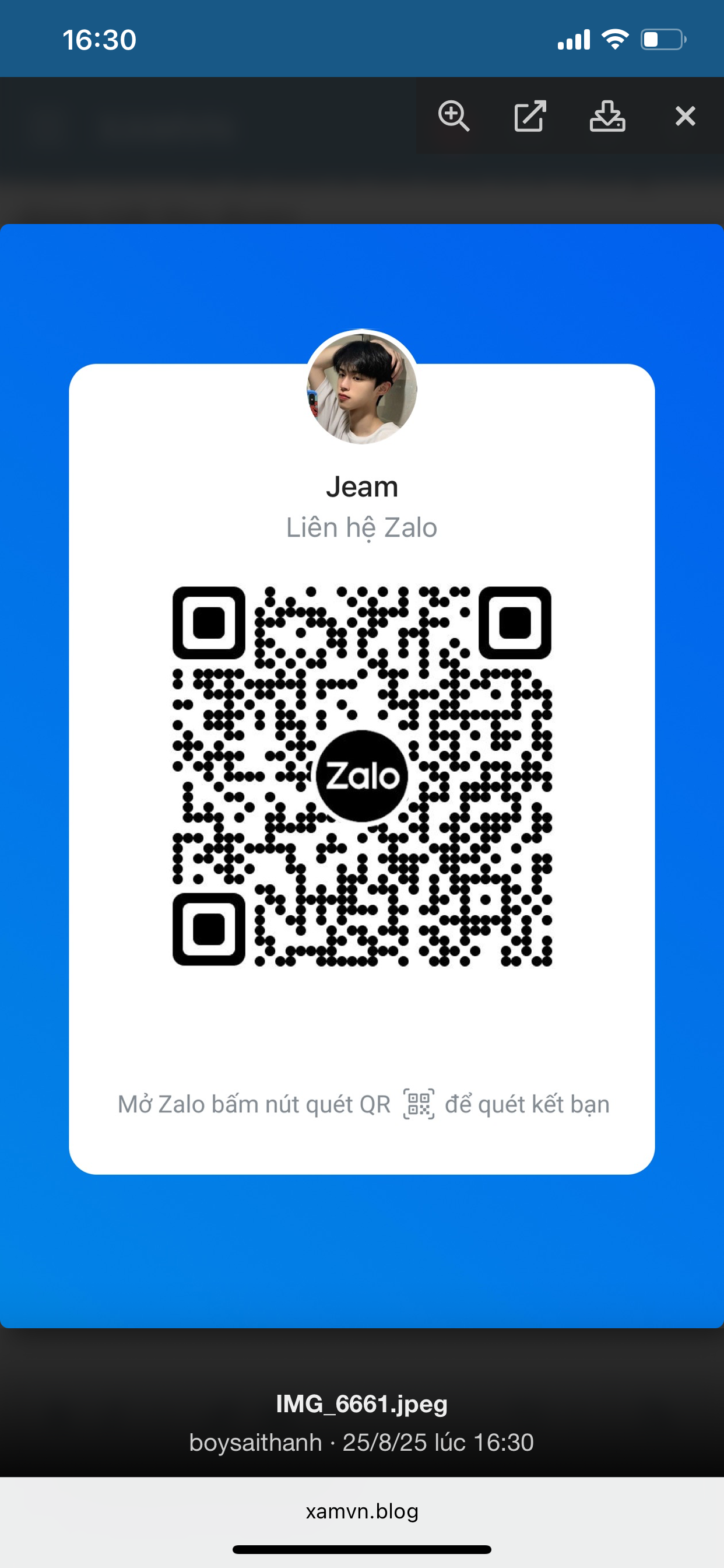This screenshot has width=724, height=1568.
Task: Close the image viewer
Action: pyautogui.click(x=685, y=116)
